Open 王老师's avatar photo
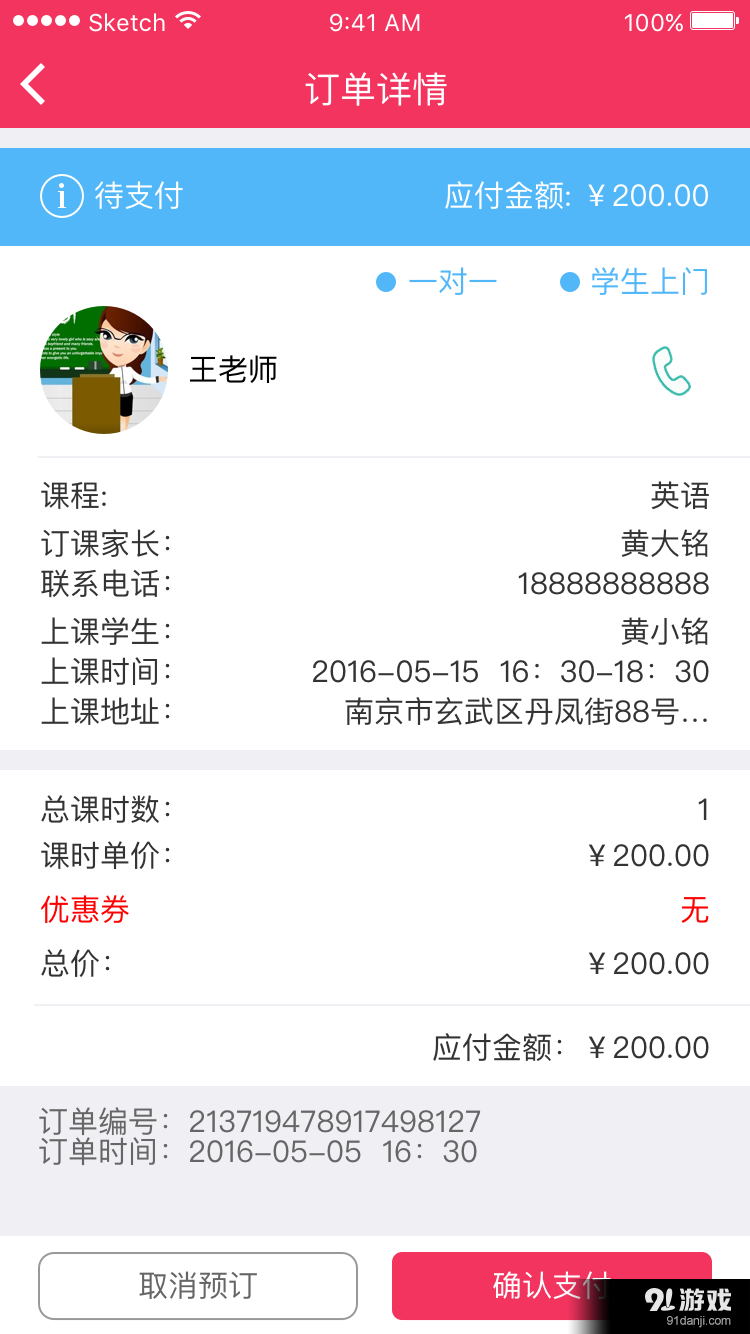The height and width of the screenshot is (1334, 750). pos(105,370)
